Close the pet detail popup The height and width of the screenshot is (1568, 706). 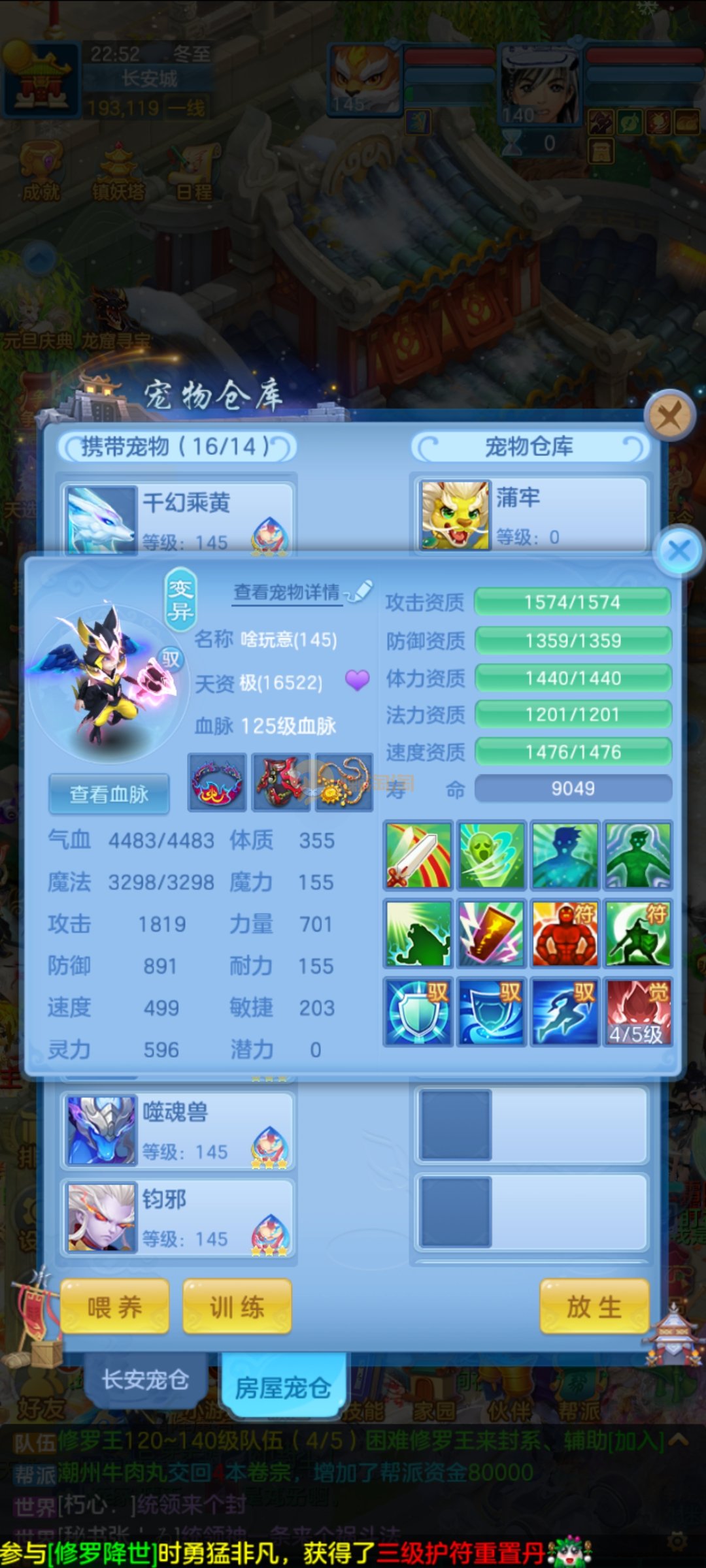679,551
